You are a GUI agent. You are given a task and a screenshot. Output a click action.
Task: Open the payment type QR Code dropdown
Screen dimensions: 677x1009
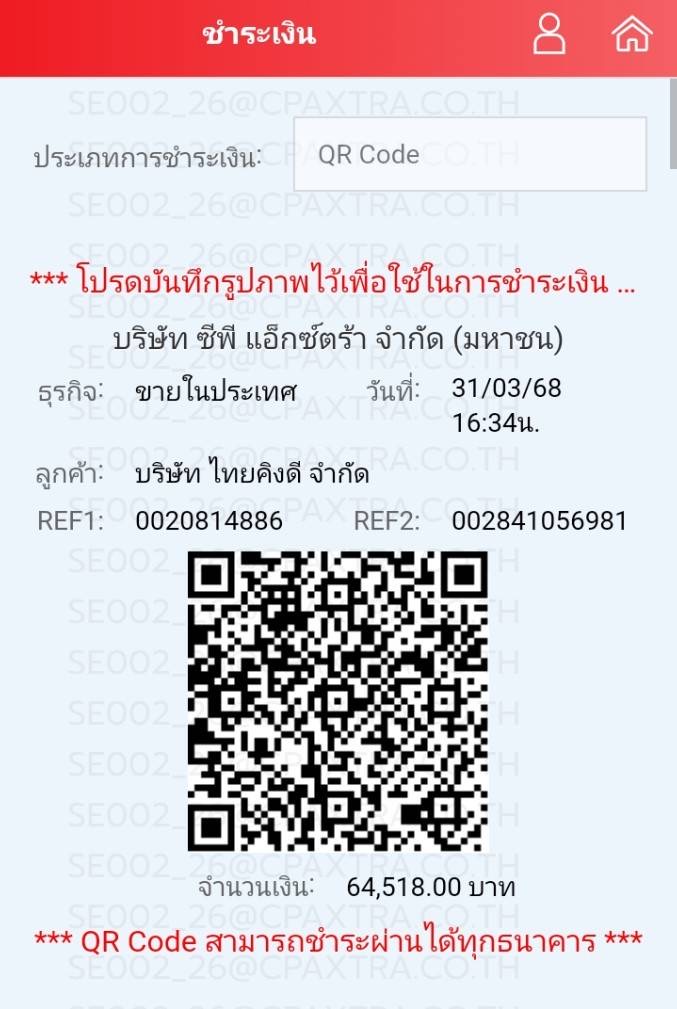coord(469,155)
